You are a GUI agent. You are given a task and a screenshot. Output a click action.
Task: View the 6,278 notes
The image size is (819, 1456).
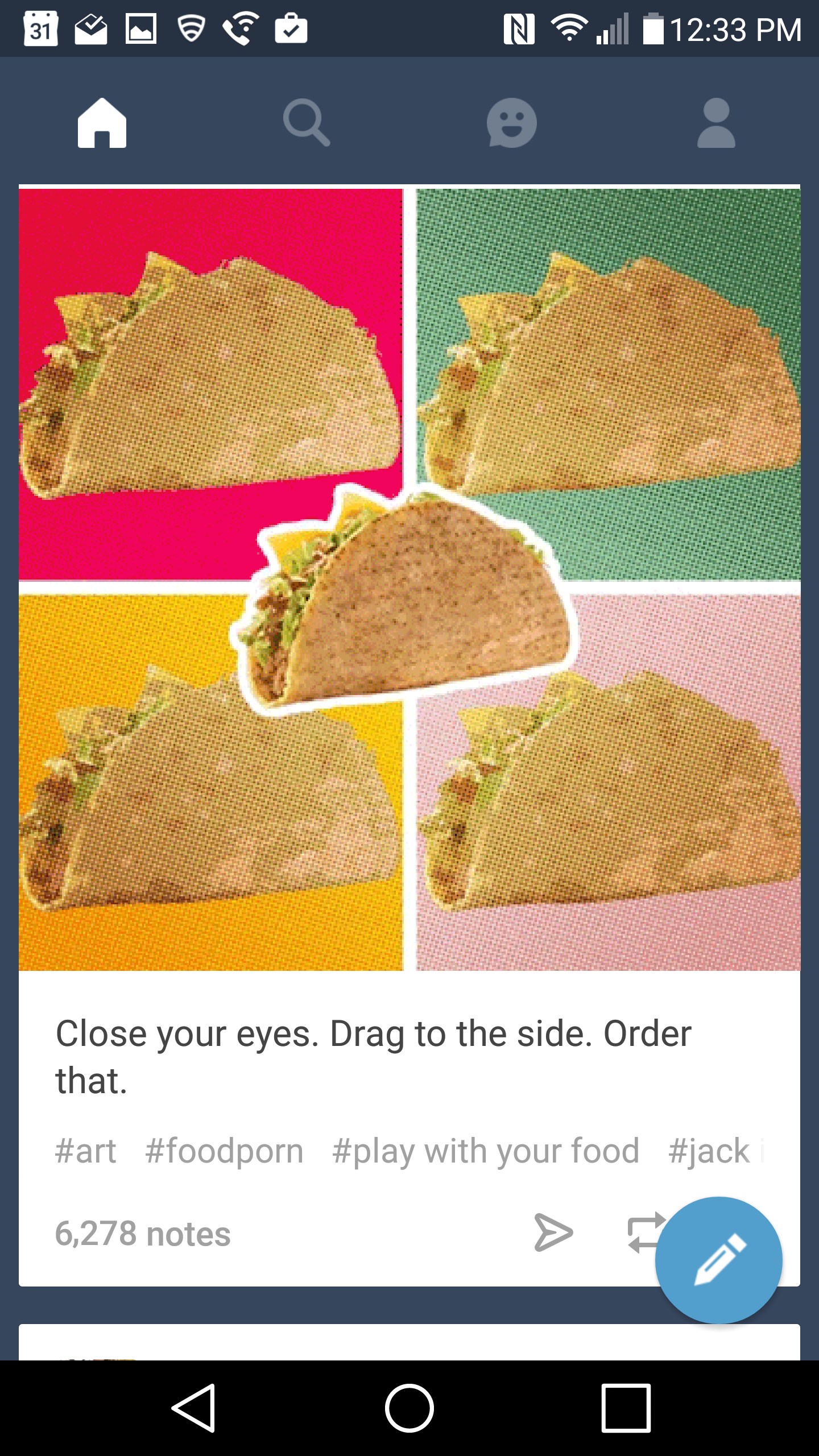[143, 1234]
